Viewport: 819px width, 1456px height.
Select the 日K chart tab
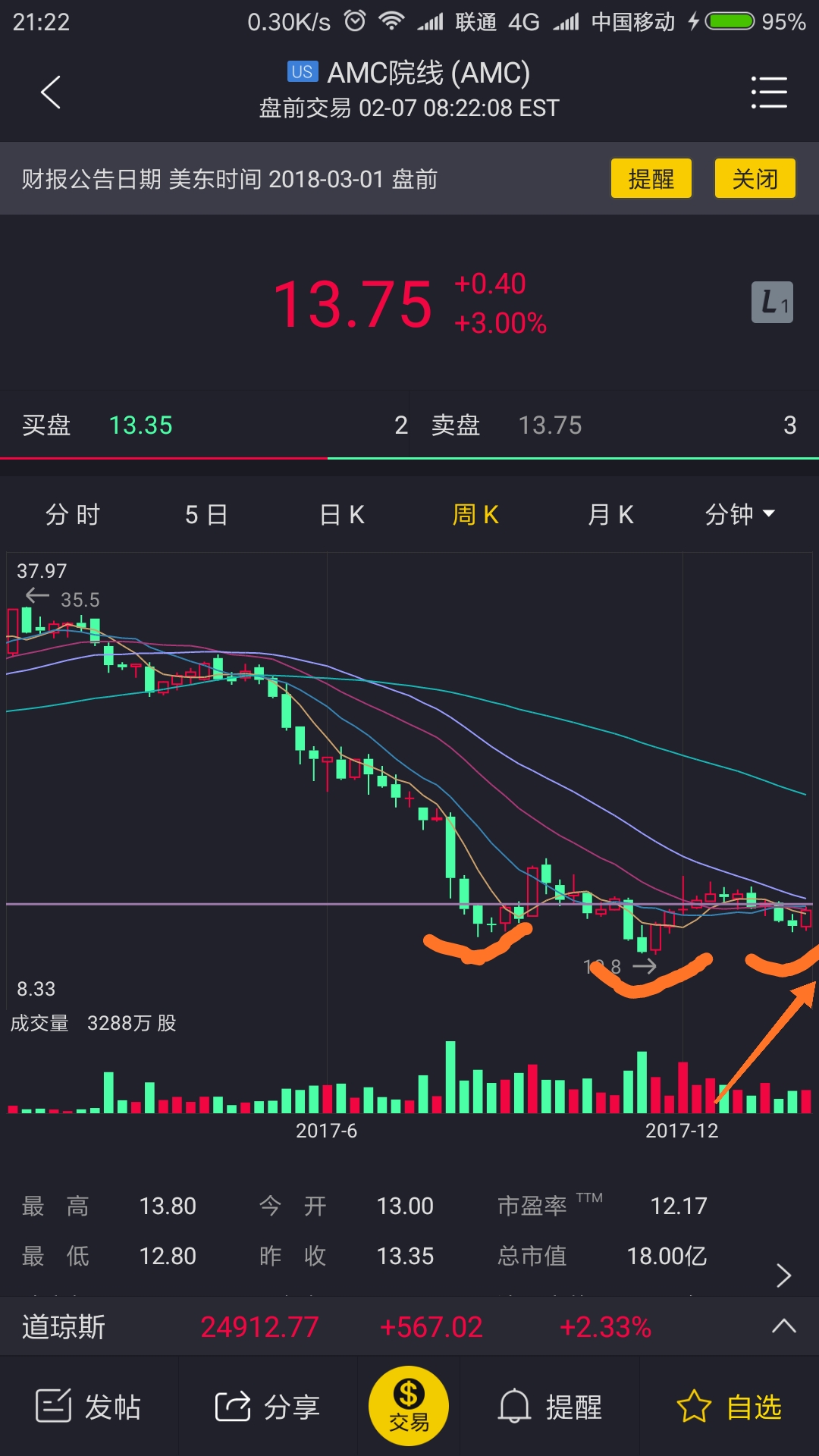coord(342,515)
